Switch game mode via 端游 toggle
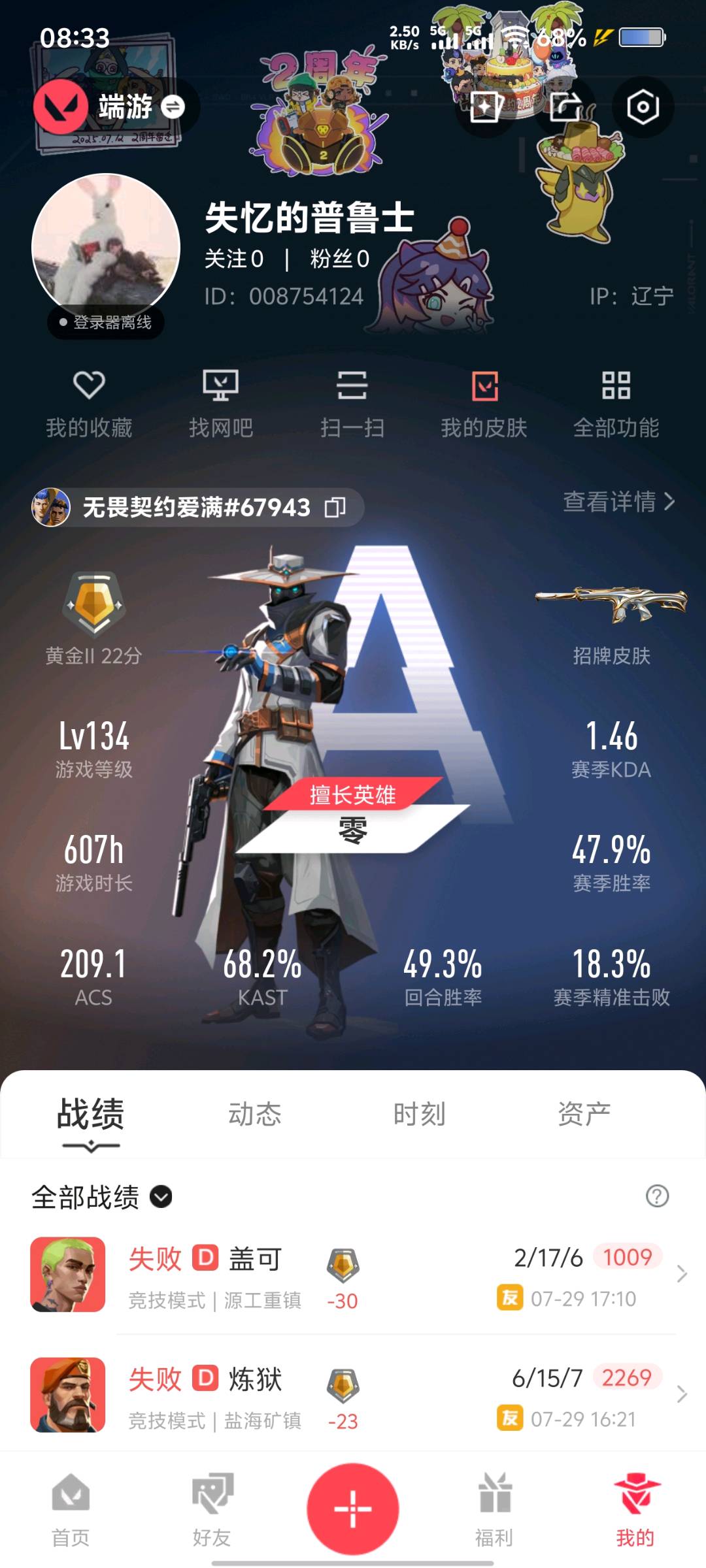 (x=173, y=106)
